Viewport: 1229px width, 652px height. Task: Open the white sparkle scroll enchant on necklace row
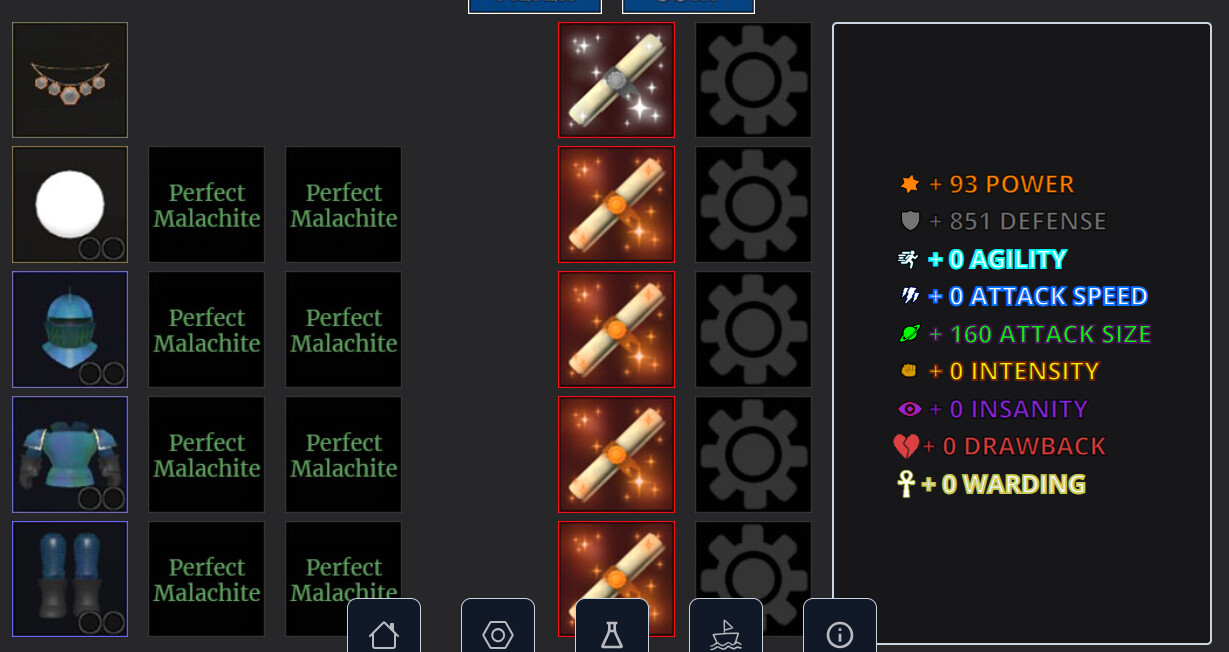coord(616,80)
